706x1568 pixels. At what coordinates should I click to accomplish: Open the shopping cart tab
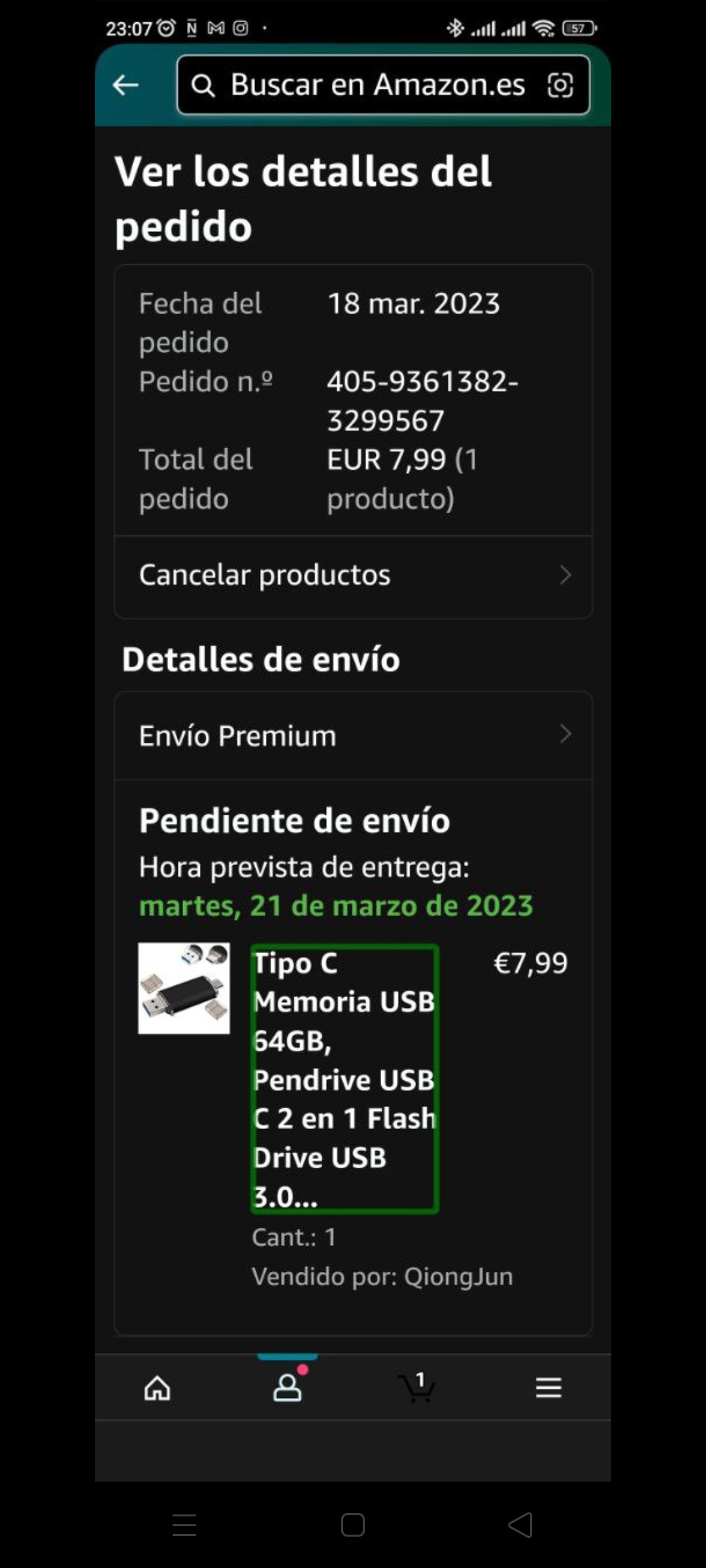click(417, 1388)
